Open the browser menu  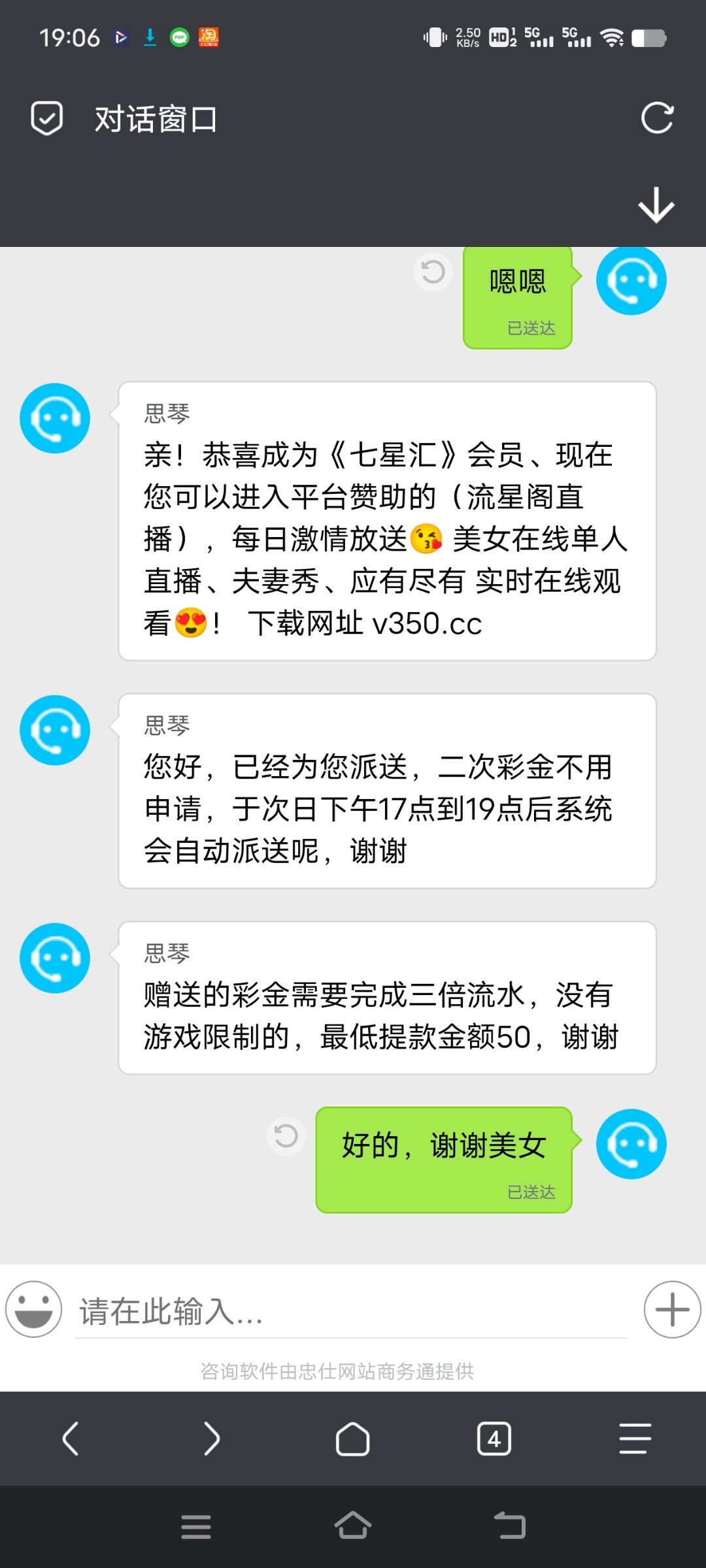click(635, 1439)
